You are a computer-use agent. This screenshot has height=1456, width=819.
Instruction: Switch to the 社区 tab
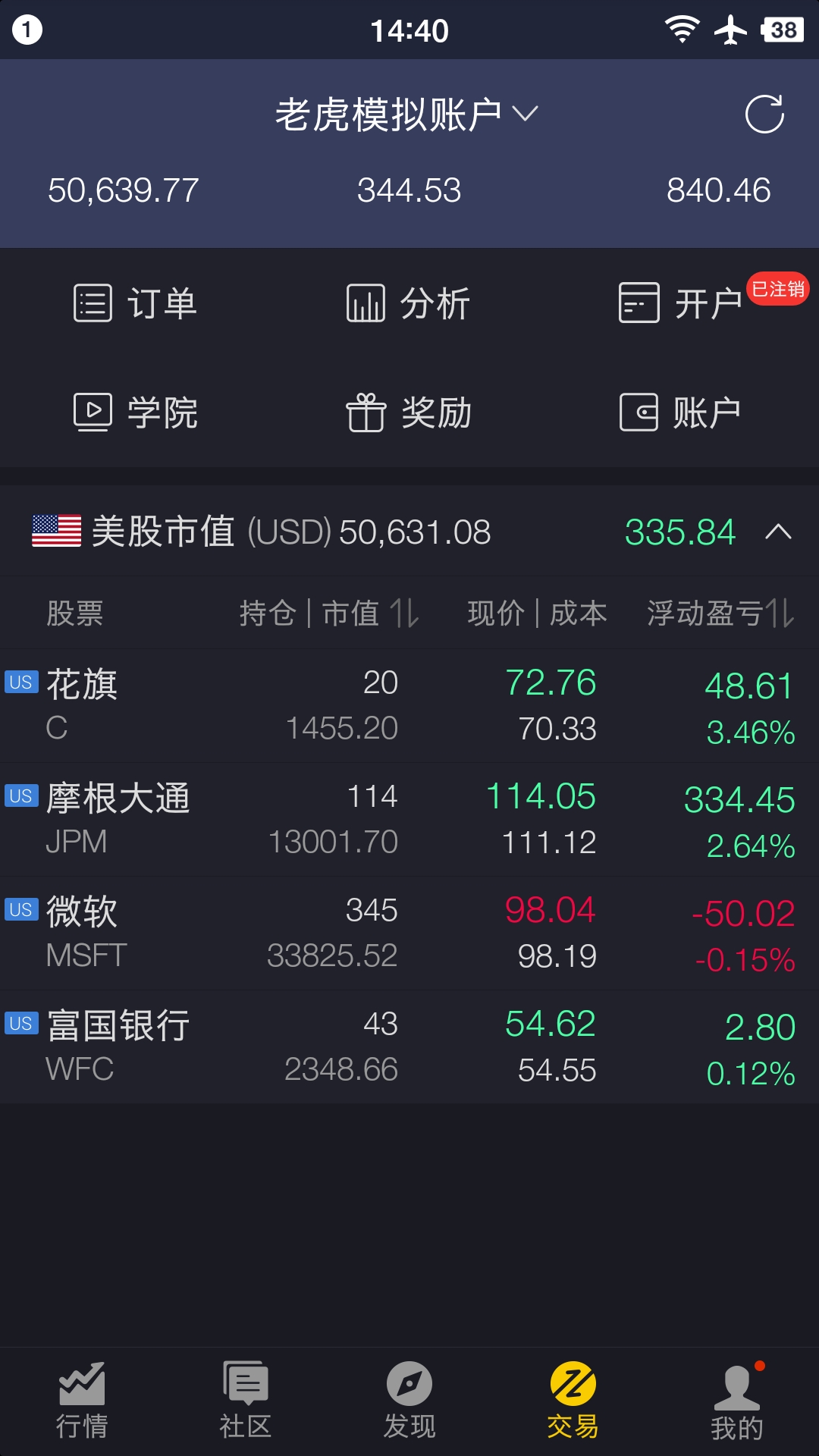click(x=246, y=1401)
